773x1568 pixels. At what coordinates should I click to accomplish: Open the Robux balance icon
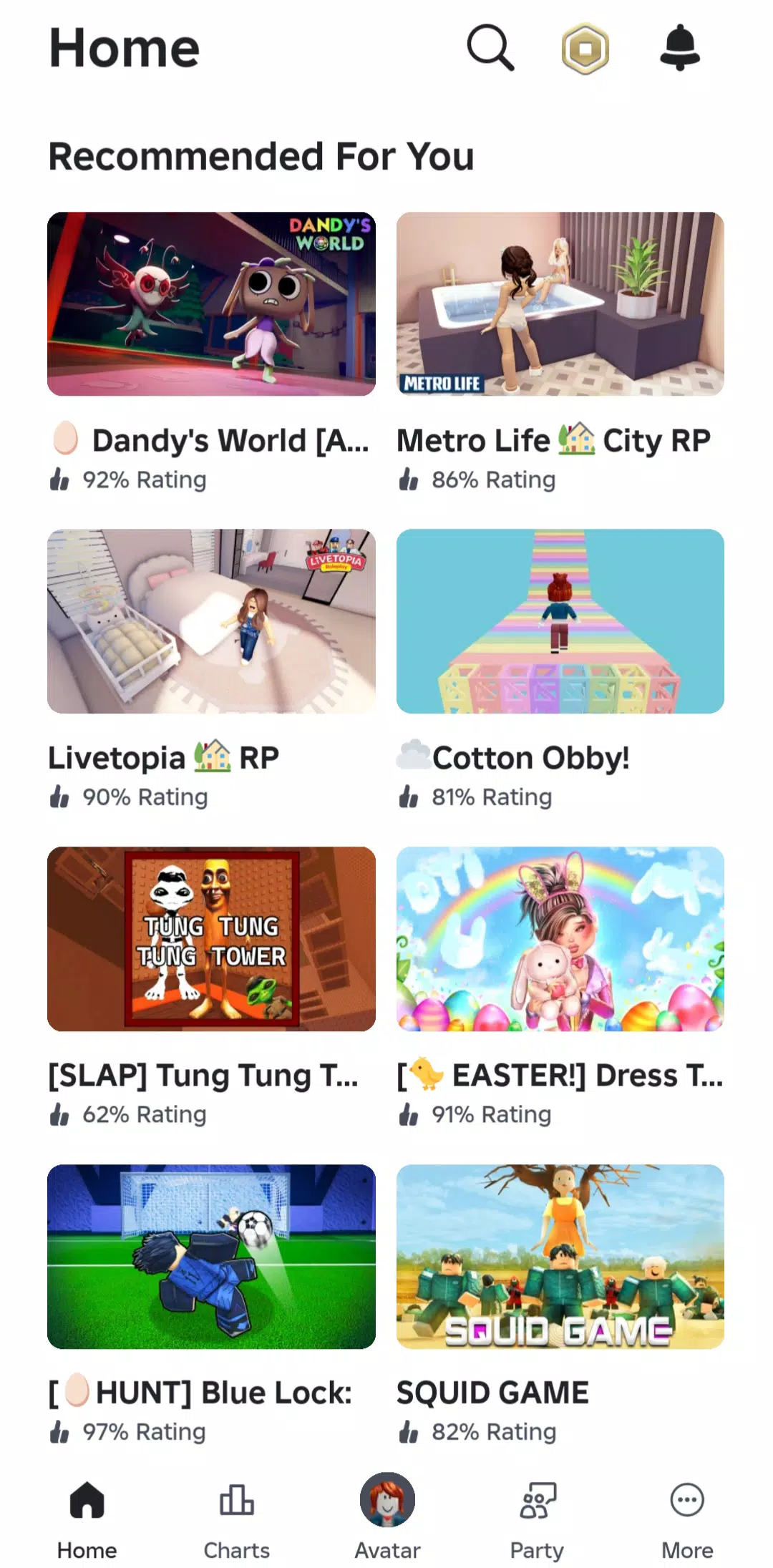click(585, 49)
